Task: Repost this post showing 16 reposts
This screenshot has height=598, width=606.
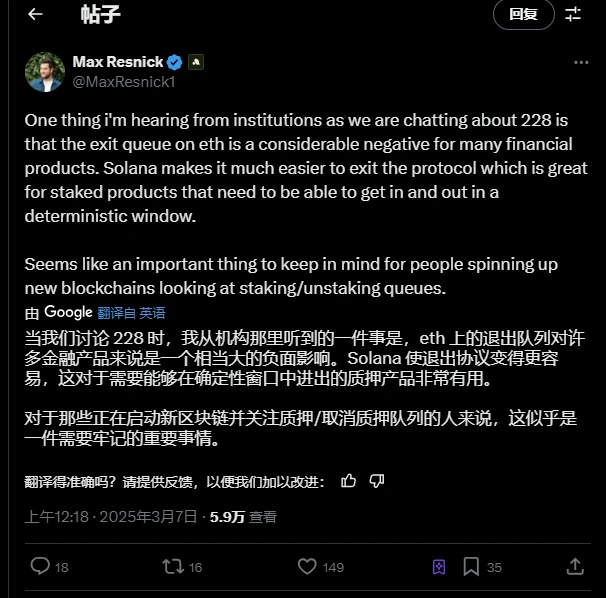Action: pos(172,567)
